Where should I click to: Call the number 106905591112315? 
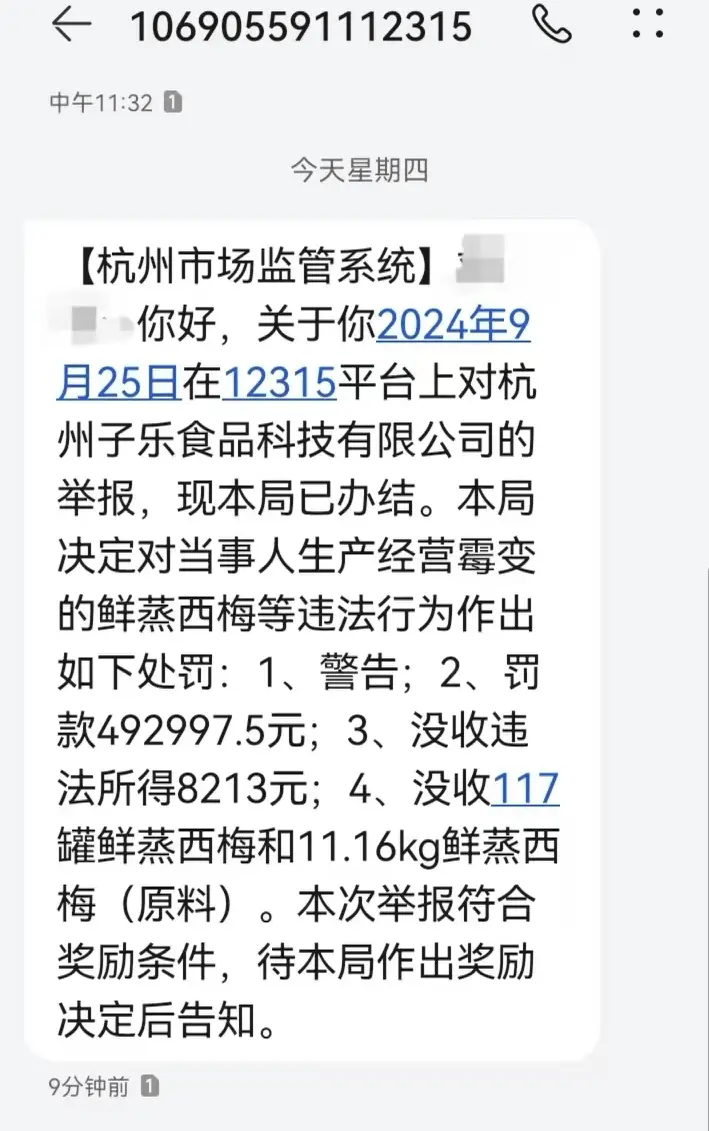551,26
